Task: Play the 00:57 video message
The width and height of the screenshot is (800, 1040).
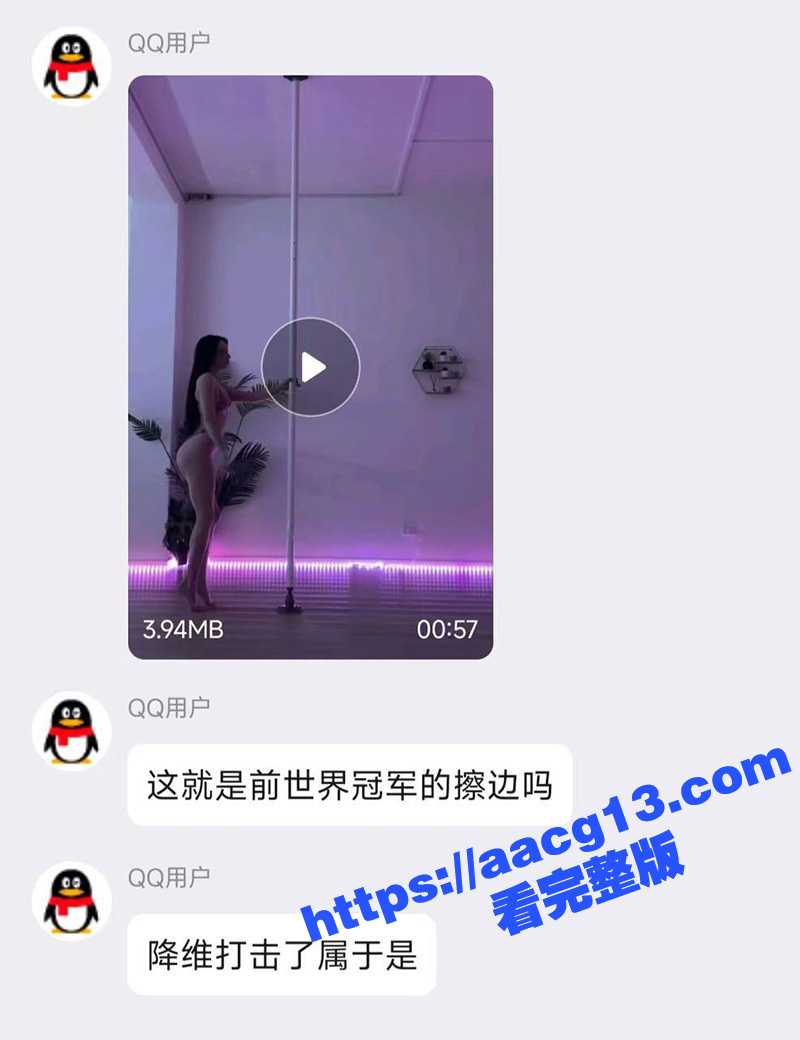Action: pos(310,367)
